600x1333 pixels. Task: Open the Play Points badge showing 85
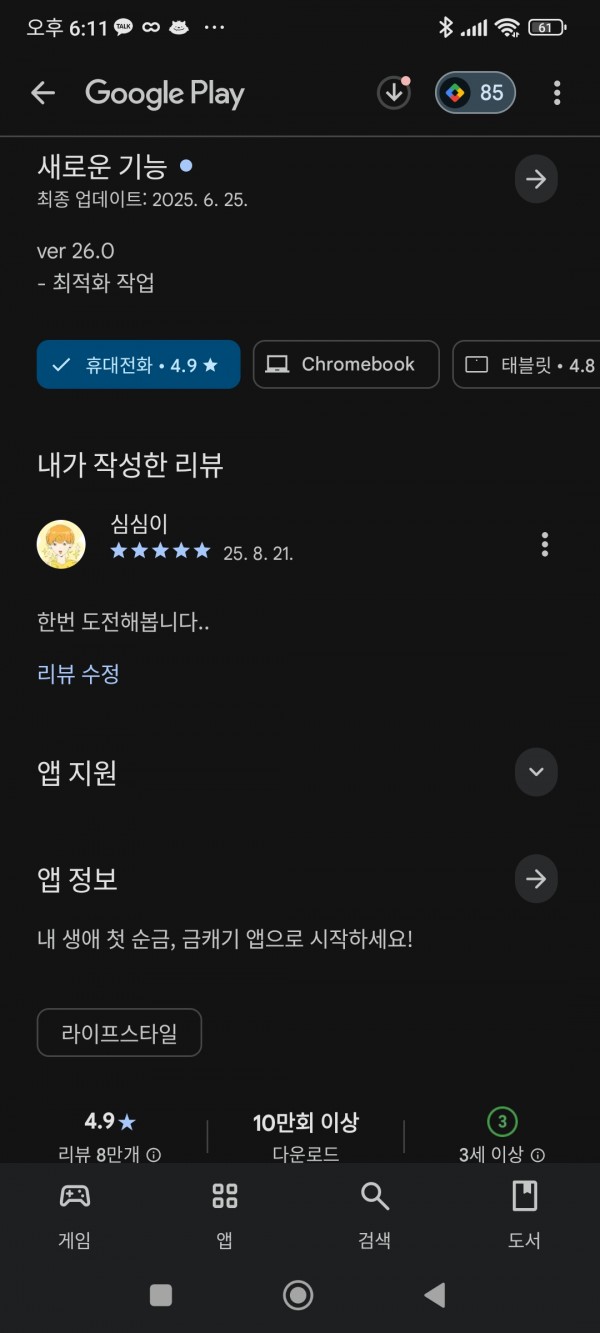(x=475, y=93)
